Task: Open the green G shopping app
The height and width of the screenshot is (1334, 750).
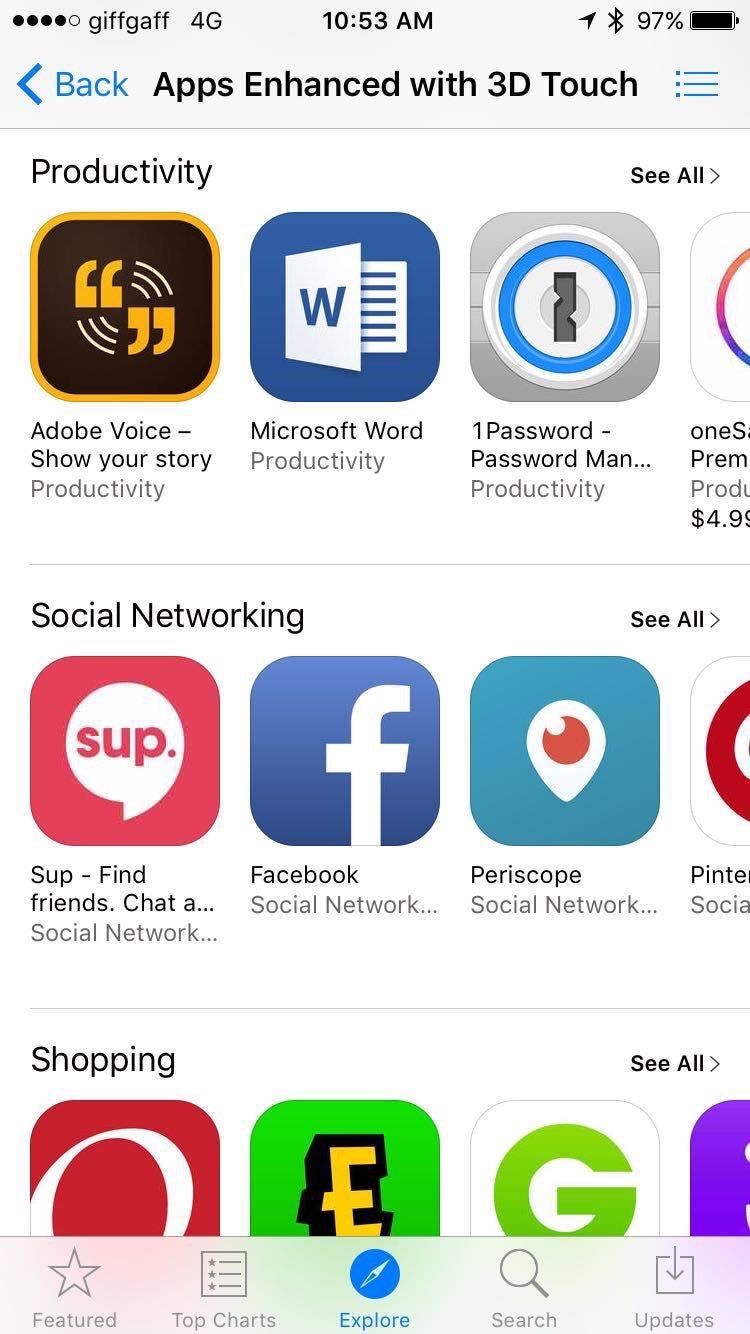Action: pyautogui.click(x=565, y=1170)
